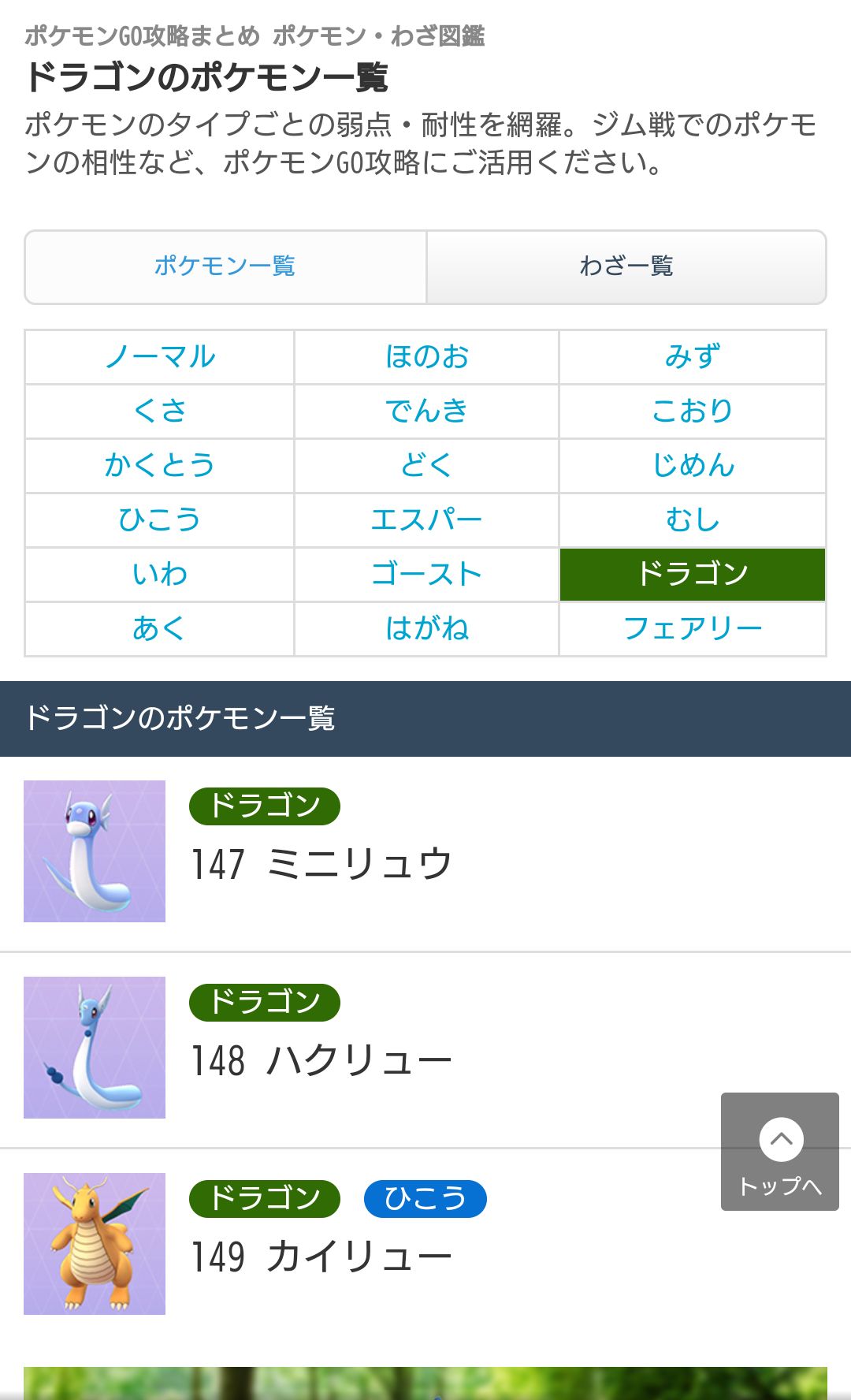Open the みず type list

click(x=692, y=357)
